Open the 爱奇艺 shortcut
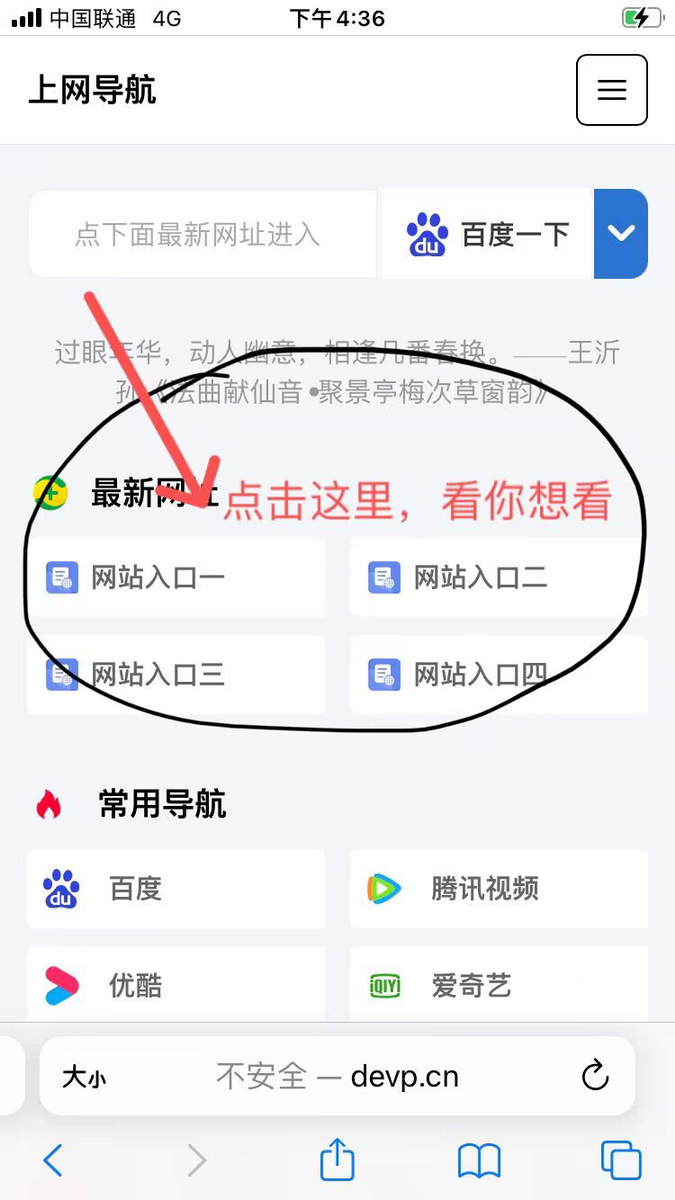The height and width of the screenshot is (1200, 675). point(498,985)
